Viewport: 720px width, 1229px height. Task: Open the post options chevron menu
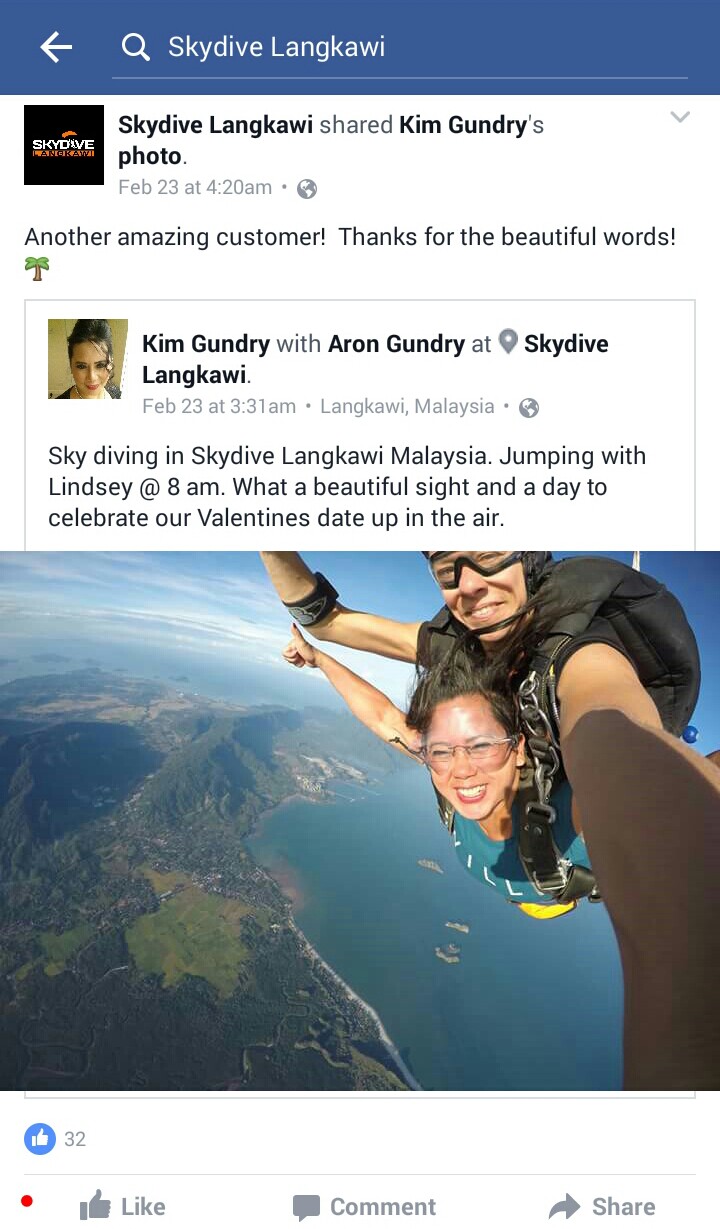pos(680,118)
